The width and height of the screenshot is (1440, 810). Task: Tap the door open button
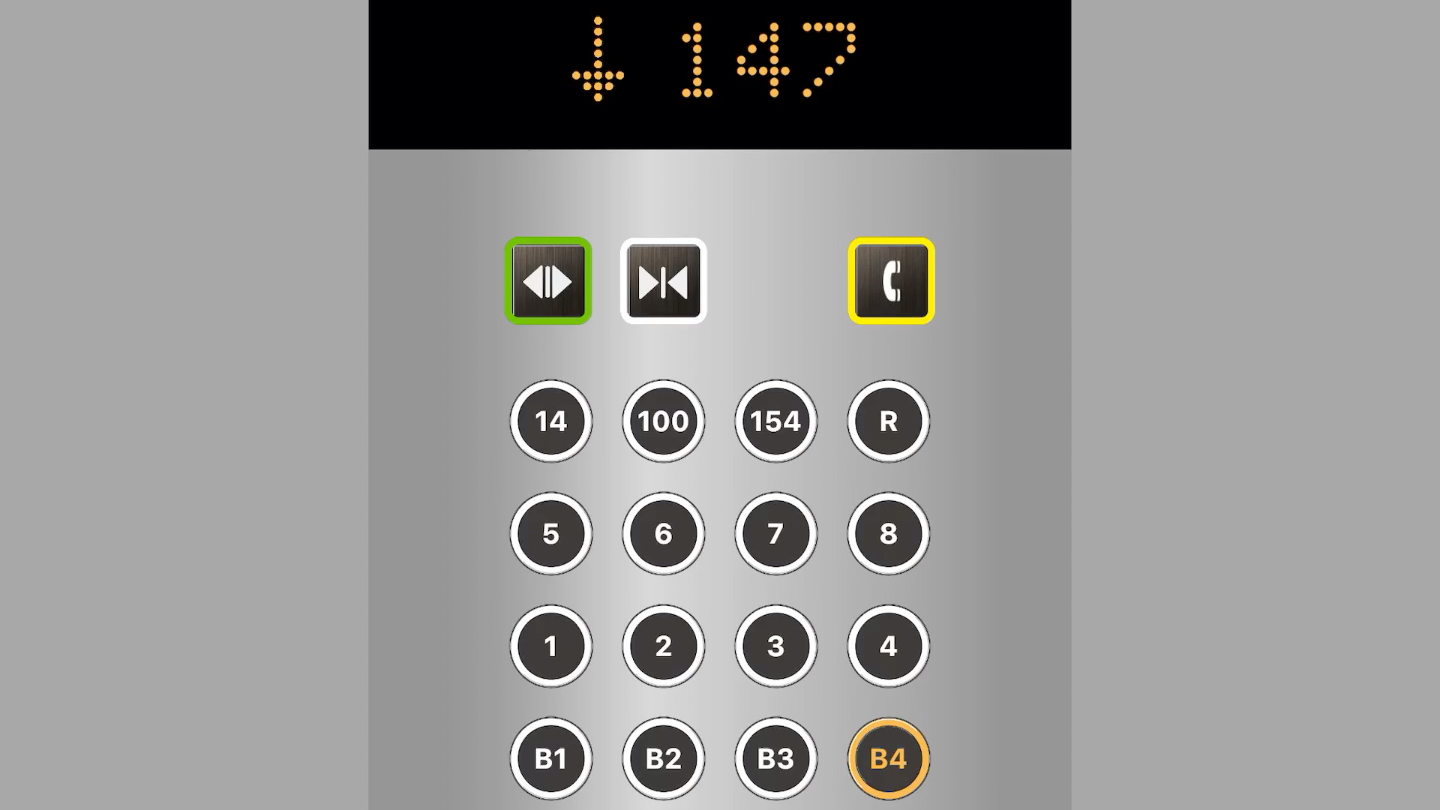(548, 281)
